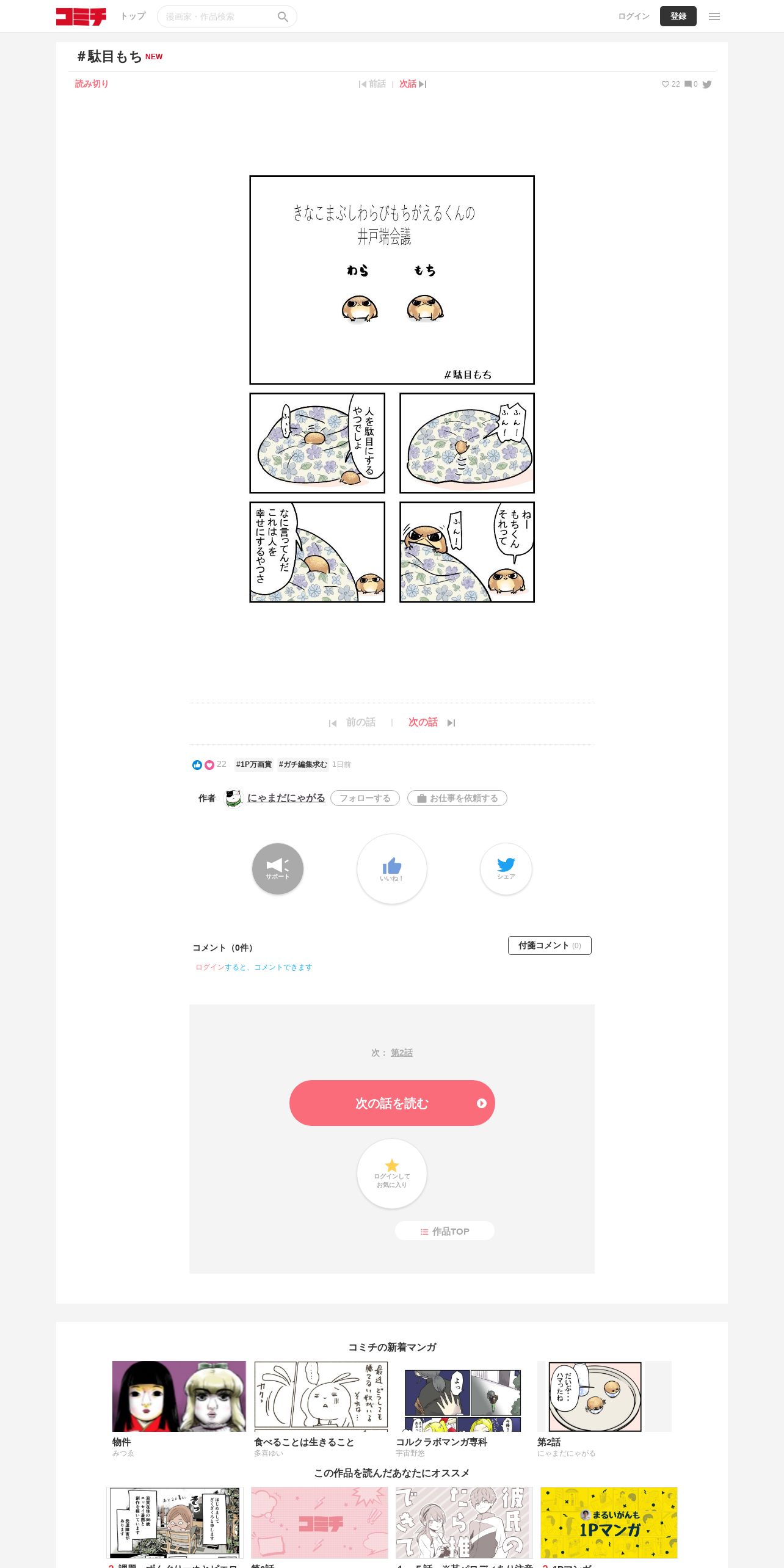Visit author にゃまだにゃがる's profile
Viewport: 784px width, 1568px height.
click(x=286, y=798)
